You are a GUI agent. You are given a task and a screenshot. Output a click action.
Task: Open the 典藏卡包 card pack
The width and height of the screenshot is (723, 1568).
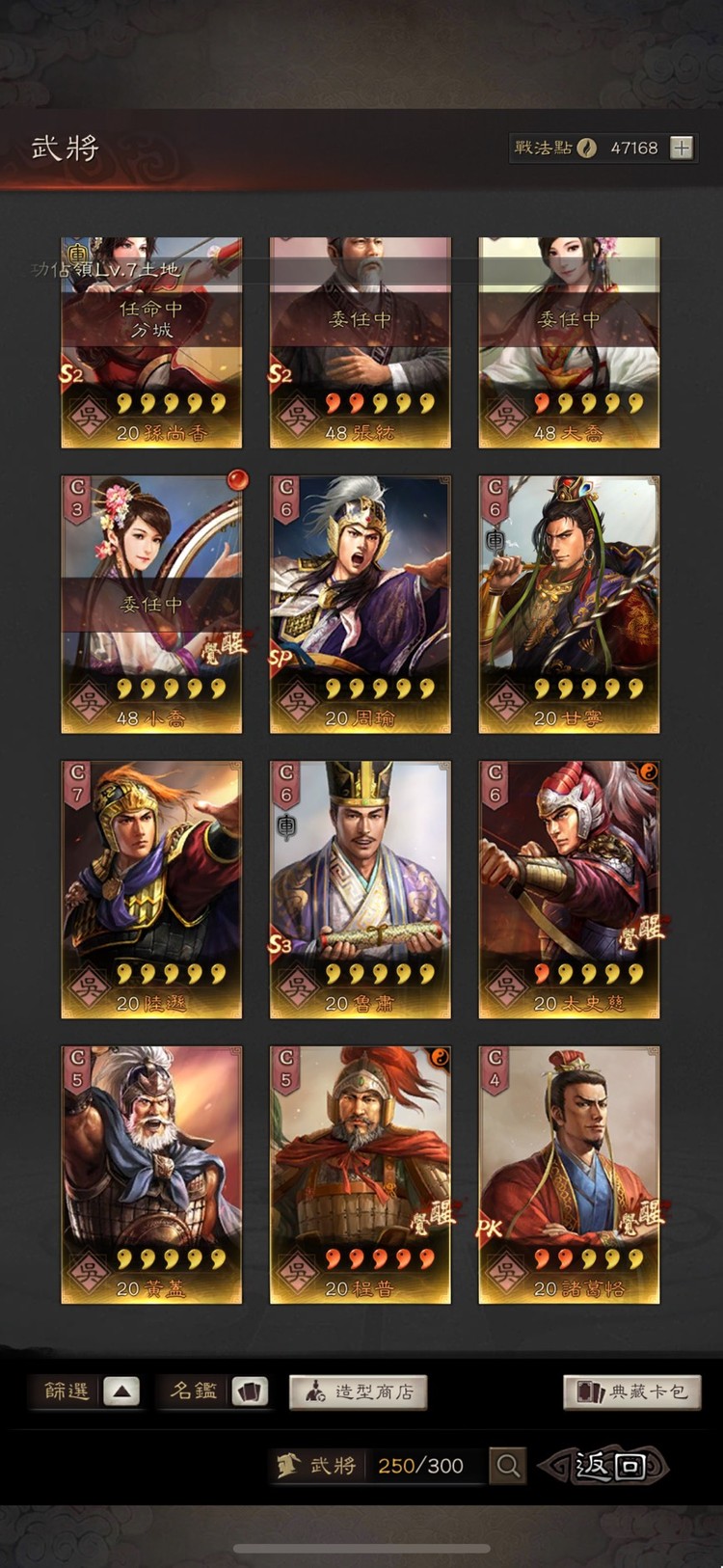tap(632, 1392)
